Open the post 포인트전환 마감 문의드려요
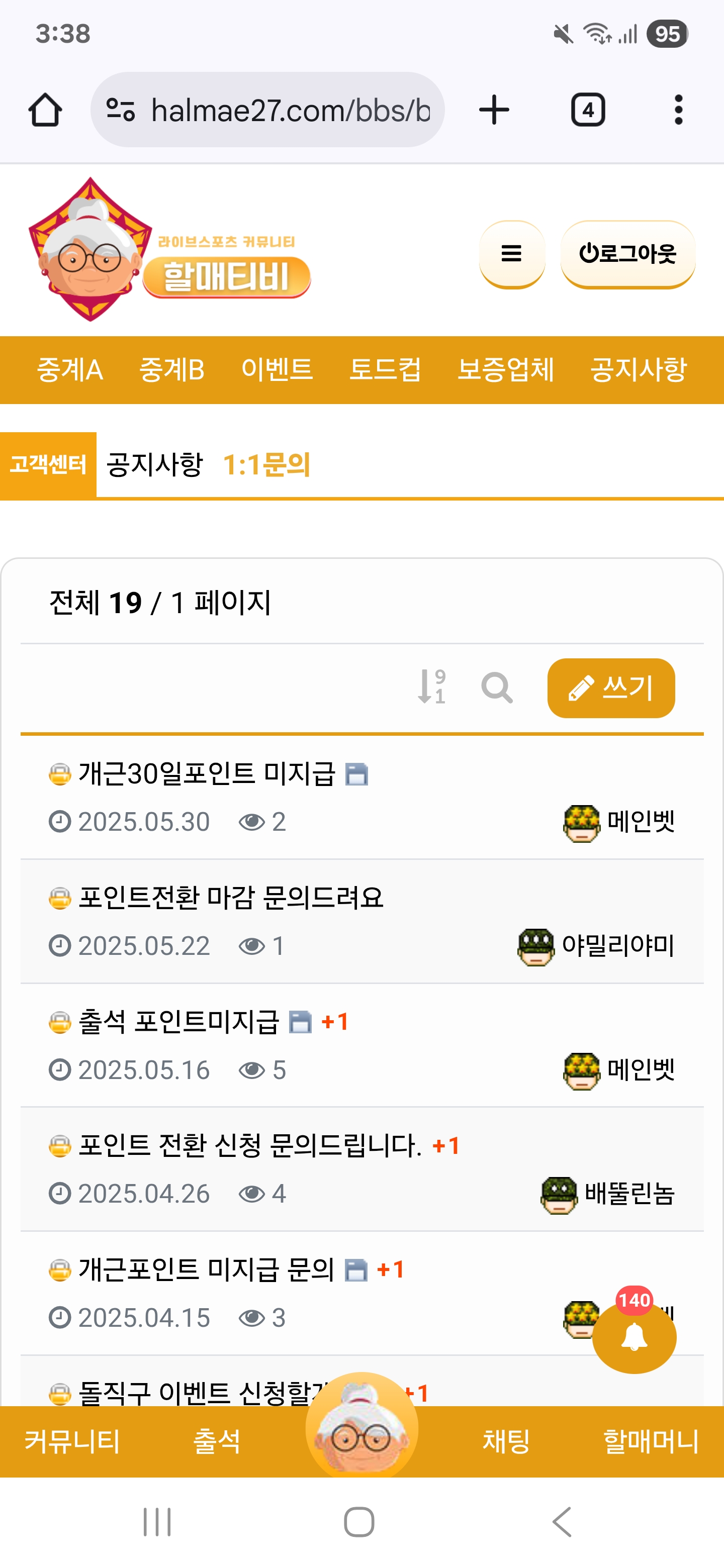Screen dimensions: 724x1568 click(x=231, y=898)
